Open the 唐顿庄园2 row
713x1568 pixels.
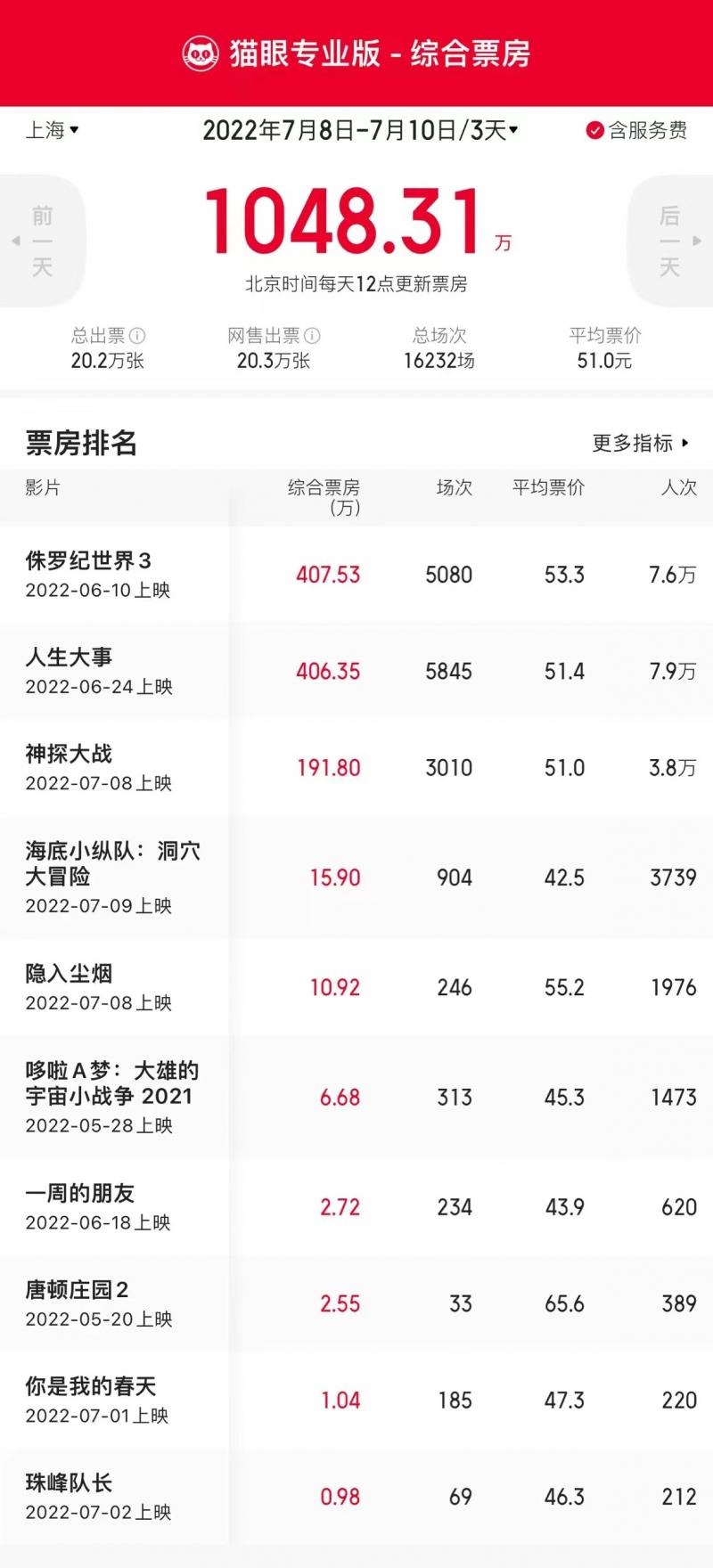356,1303
